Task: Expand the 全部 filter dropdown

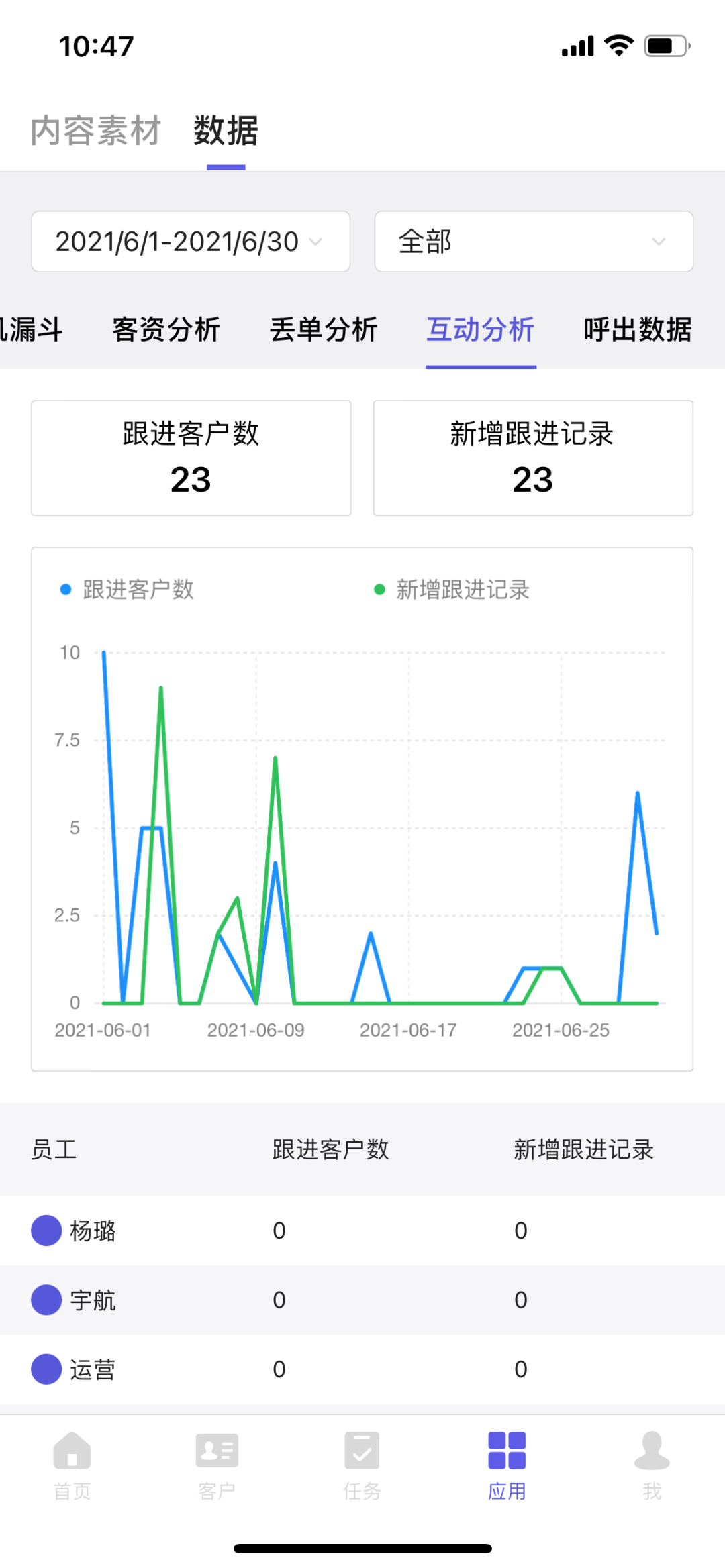Action: (534, 242)
